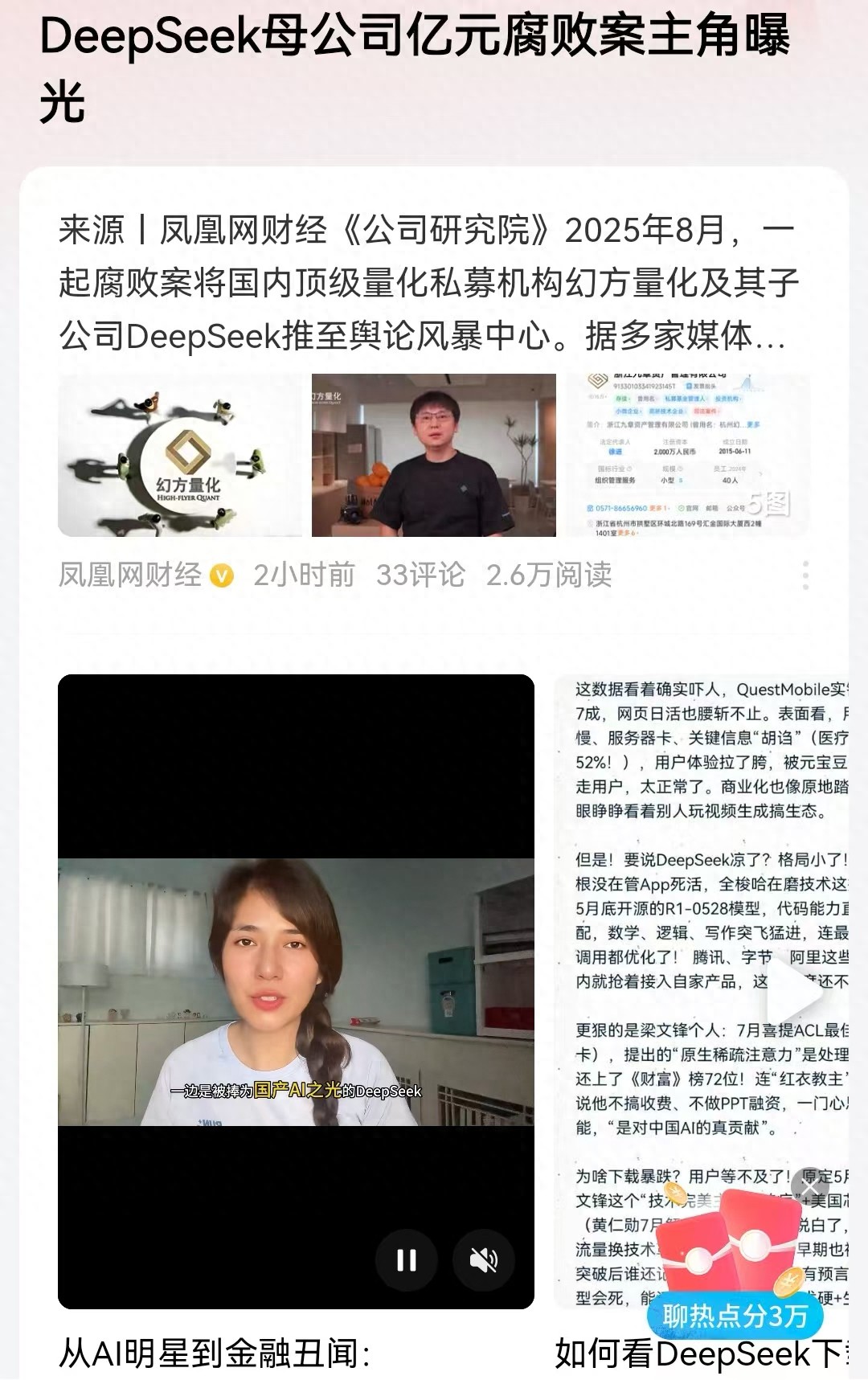The width and height of the screenshot is (868, 1380).
Task: Open the 从AI明星到金融丑闻 video
Action: (x=214, y=1353)
